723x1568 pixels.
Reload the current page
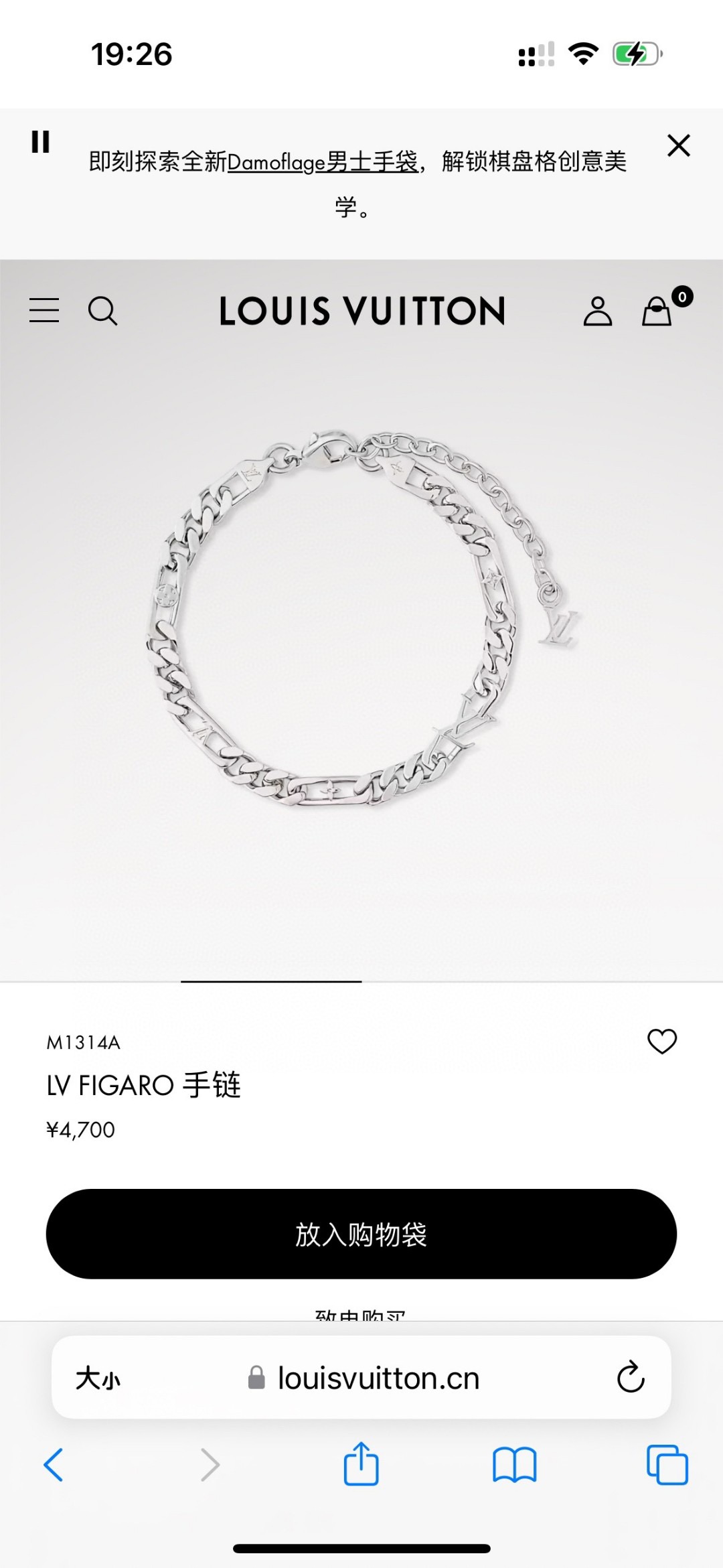631,1378
